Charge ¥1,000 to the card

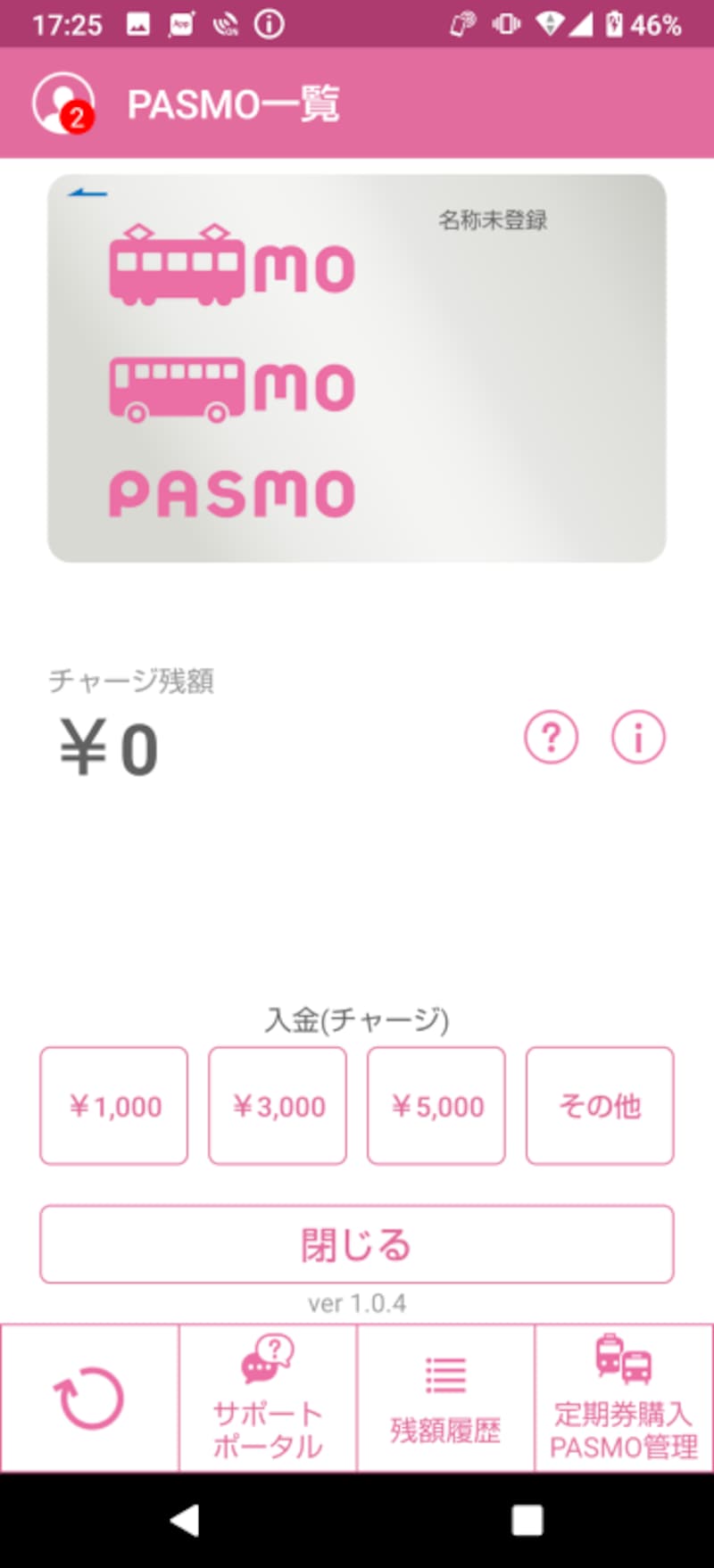(x=112, y=1106)
